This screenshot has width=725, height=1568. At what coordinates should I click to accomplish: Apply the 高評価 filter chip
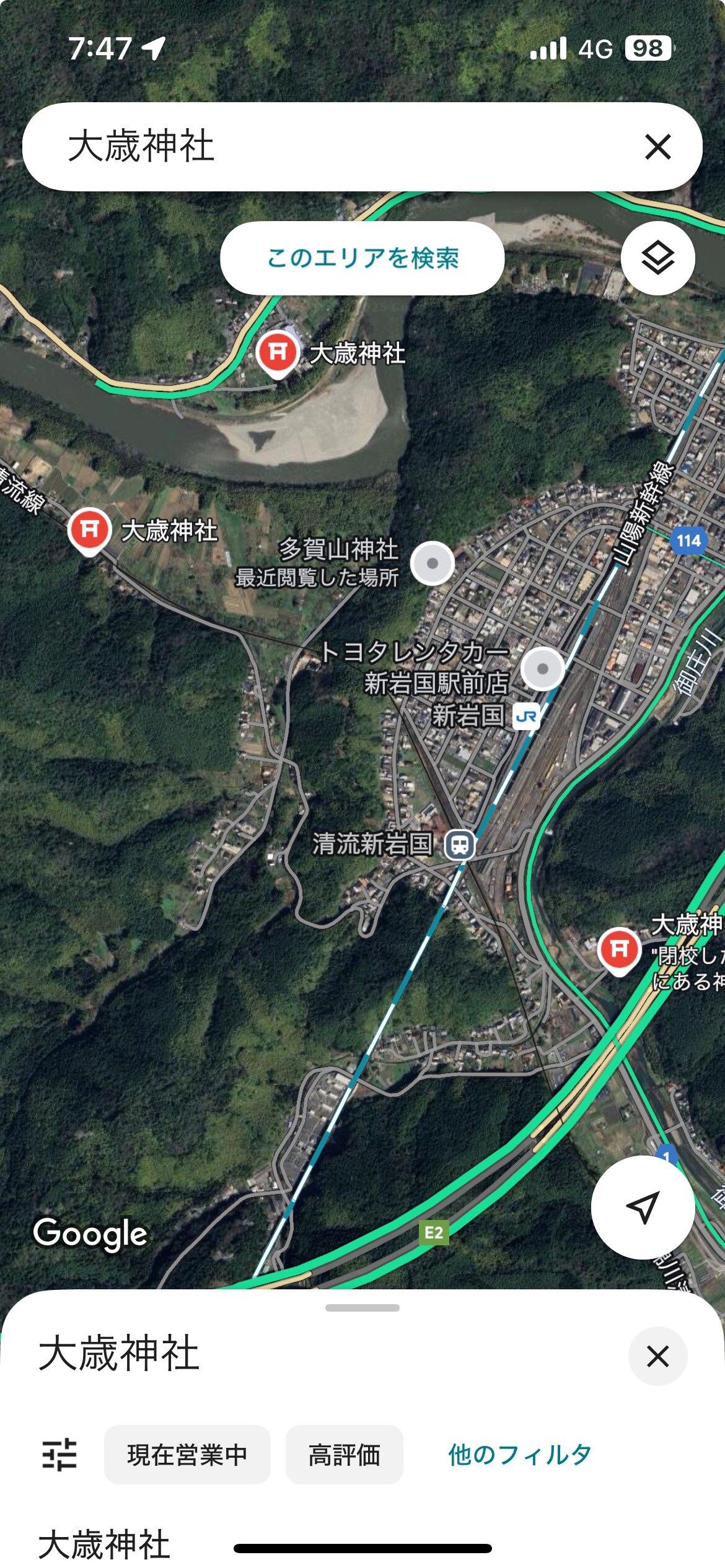coord(344,1455)
